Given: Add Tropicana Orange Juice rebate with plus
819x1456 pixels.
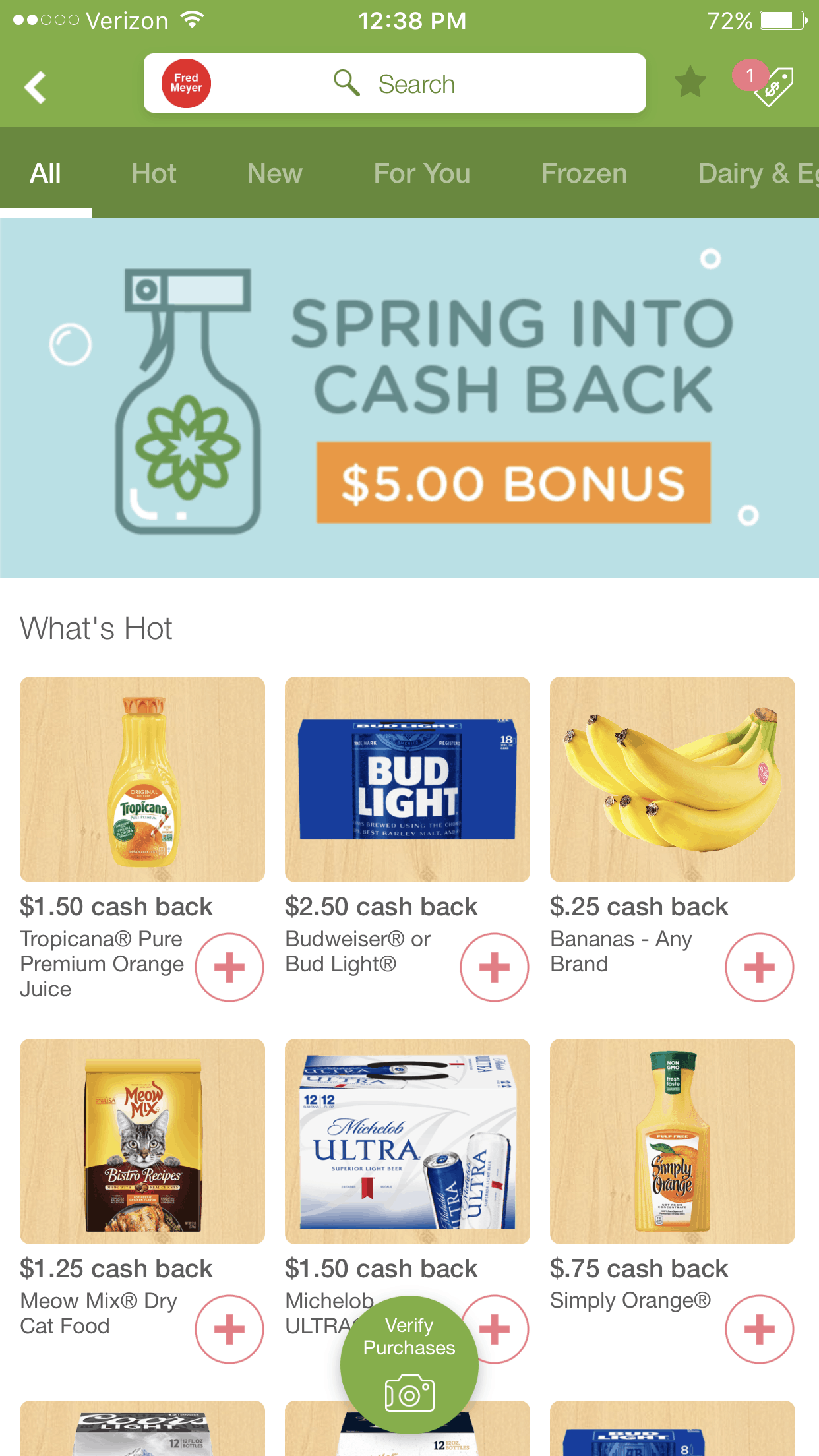Looking at the screenshot, I should point(229,967).
